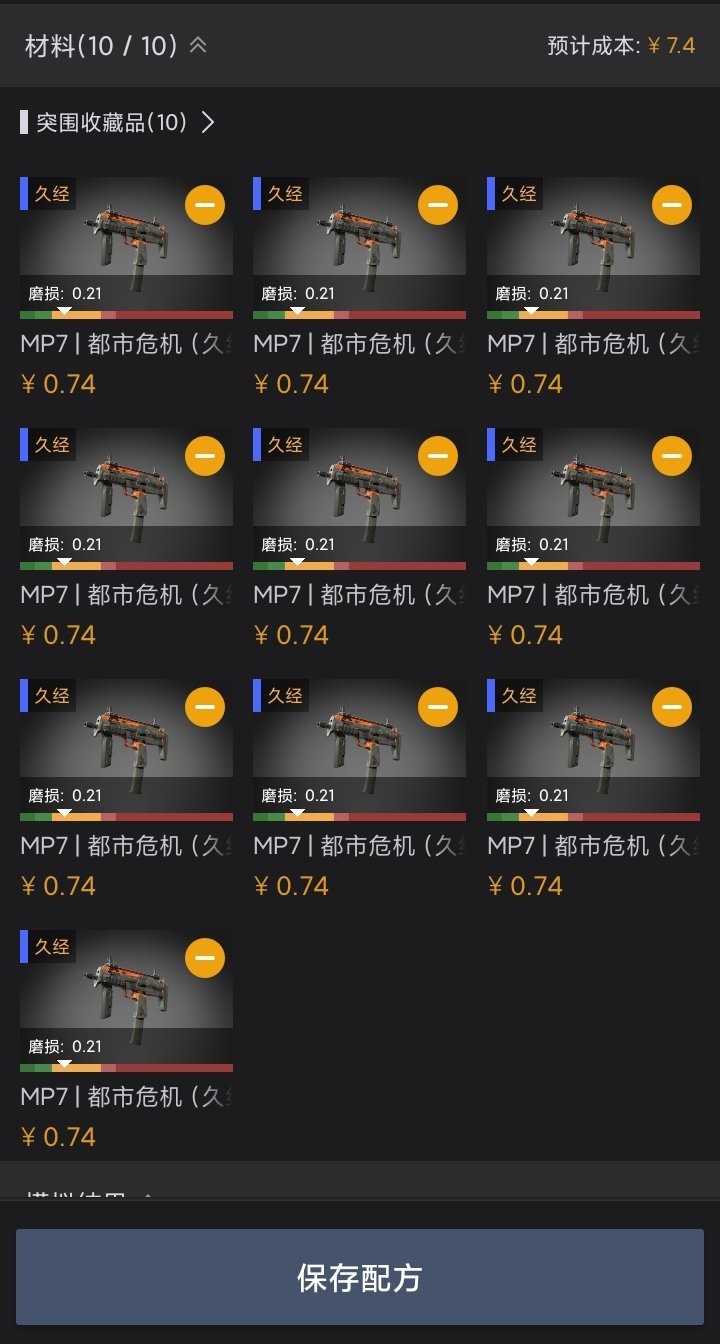This screenshot has width=720, height=1344.
Task: Collapse the 材料(10 / 10) section
Action: (x=198, y=45)
